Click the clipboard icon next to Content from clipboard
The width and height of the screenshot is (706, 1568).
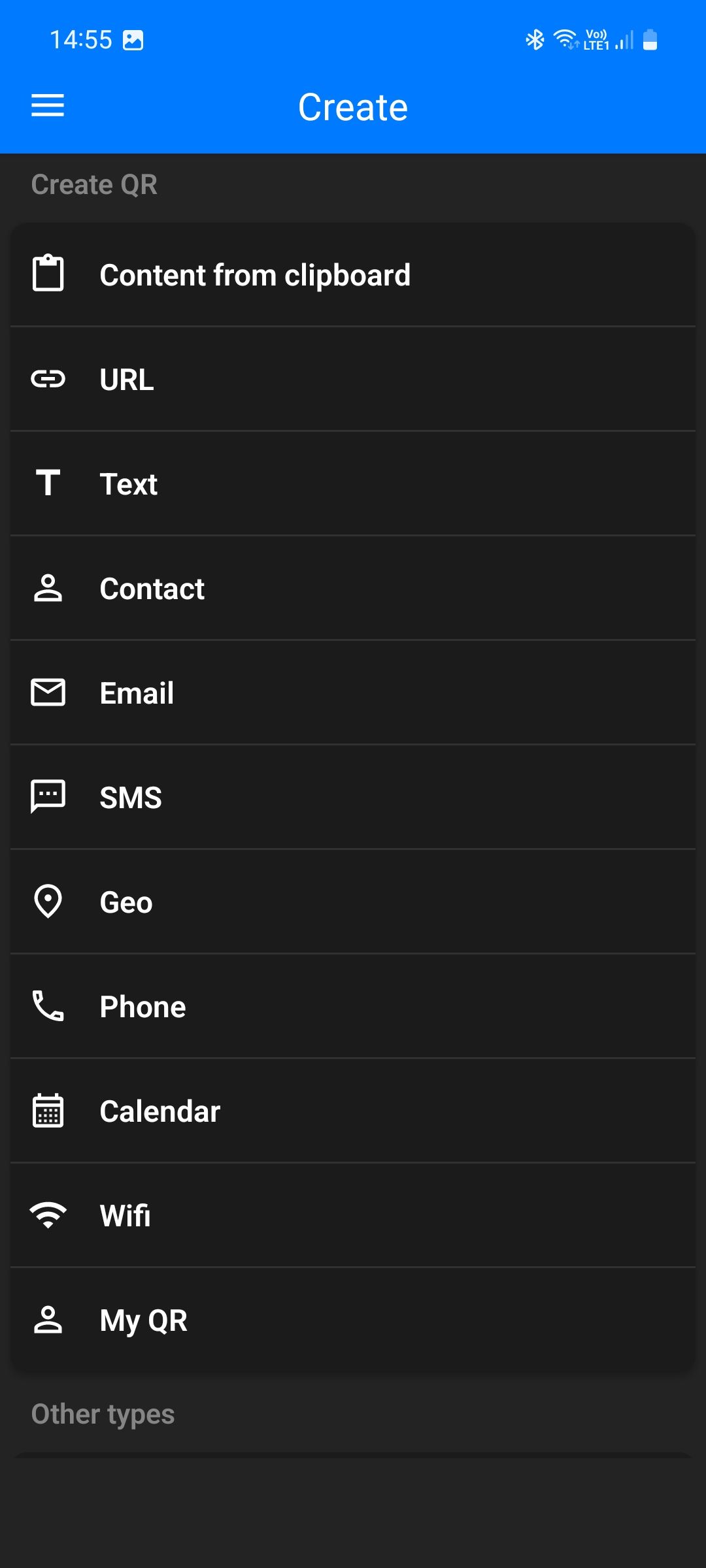(49, 274)
